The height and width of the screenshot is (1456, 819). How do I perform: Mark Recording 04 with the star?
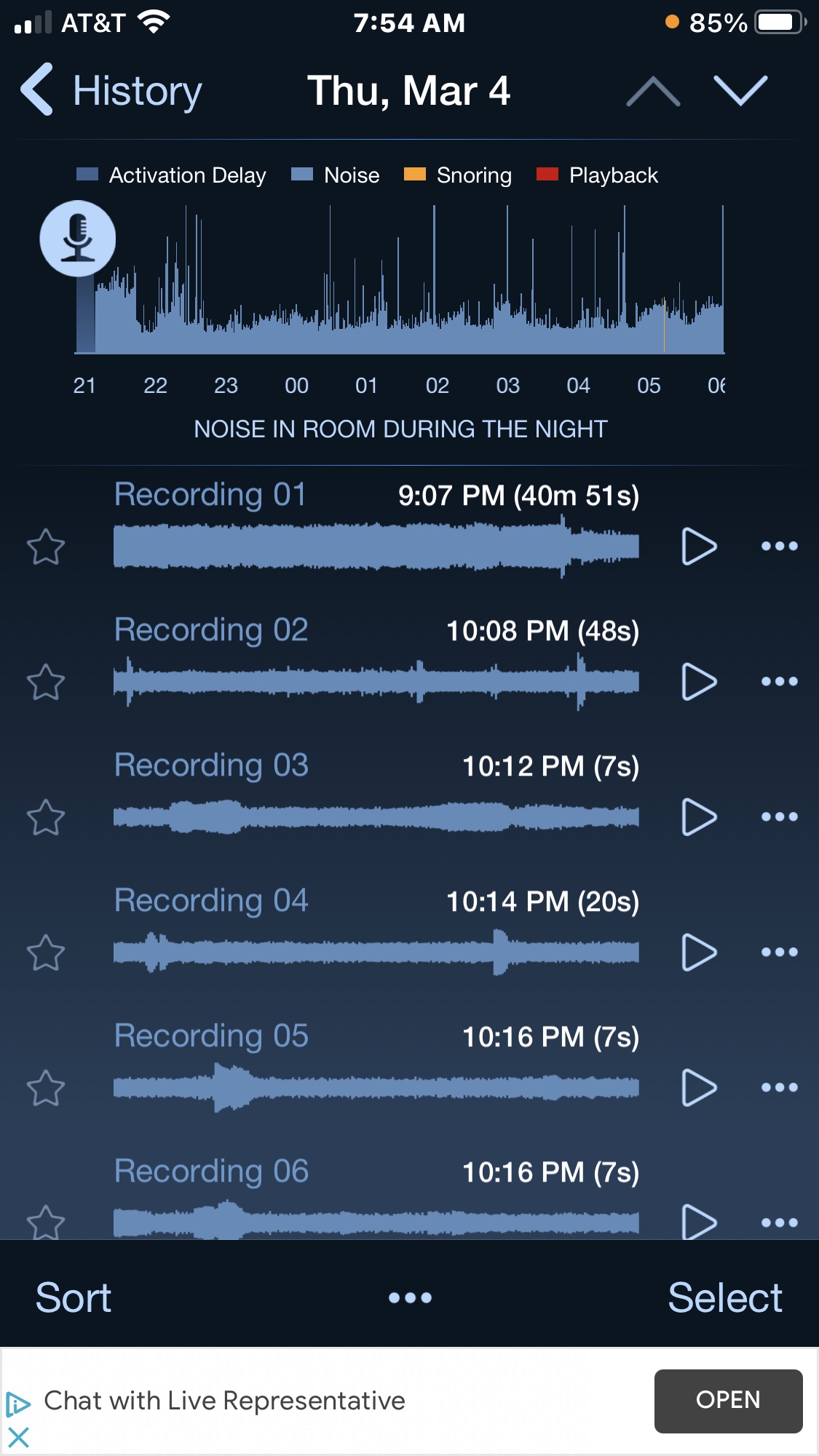pos(46,952)
